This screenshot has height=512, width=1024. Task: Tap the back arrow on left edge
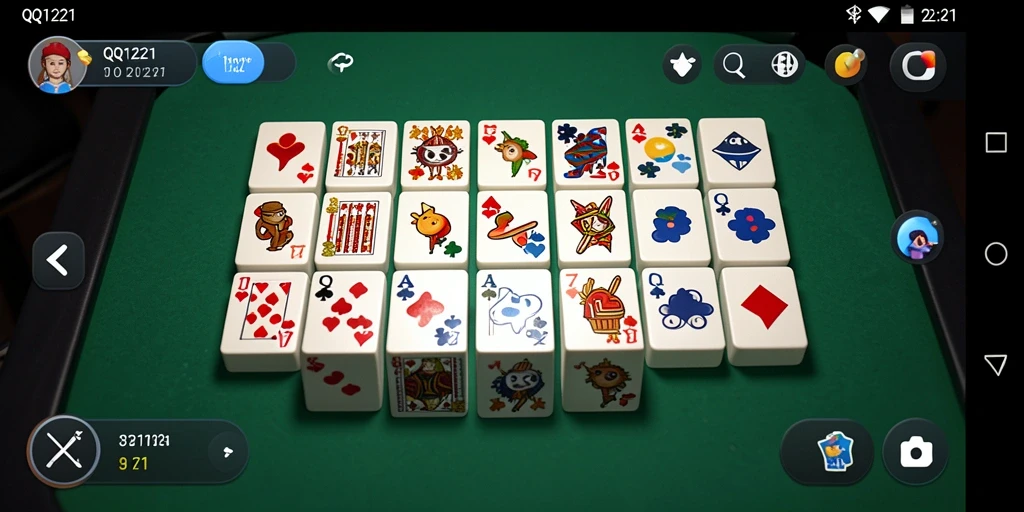[58, 261]
